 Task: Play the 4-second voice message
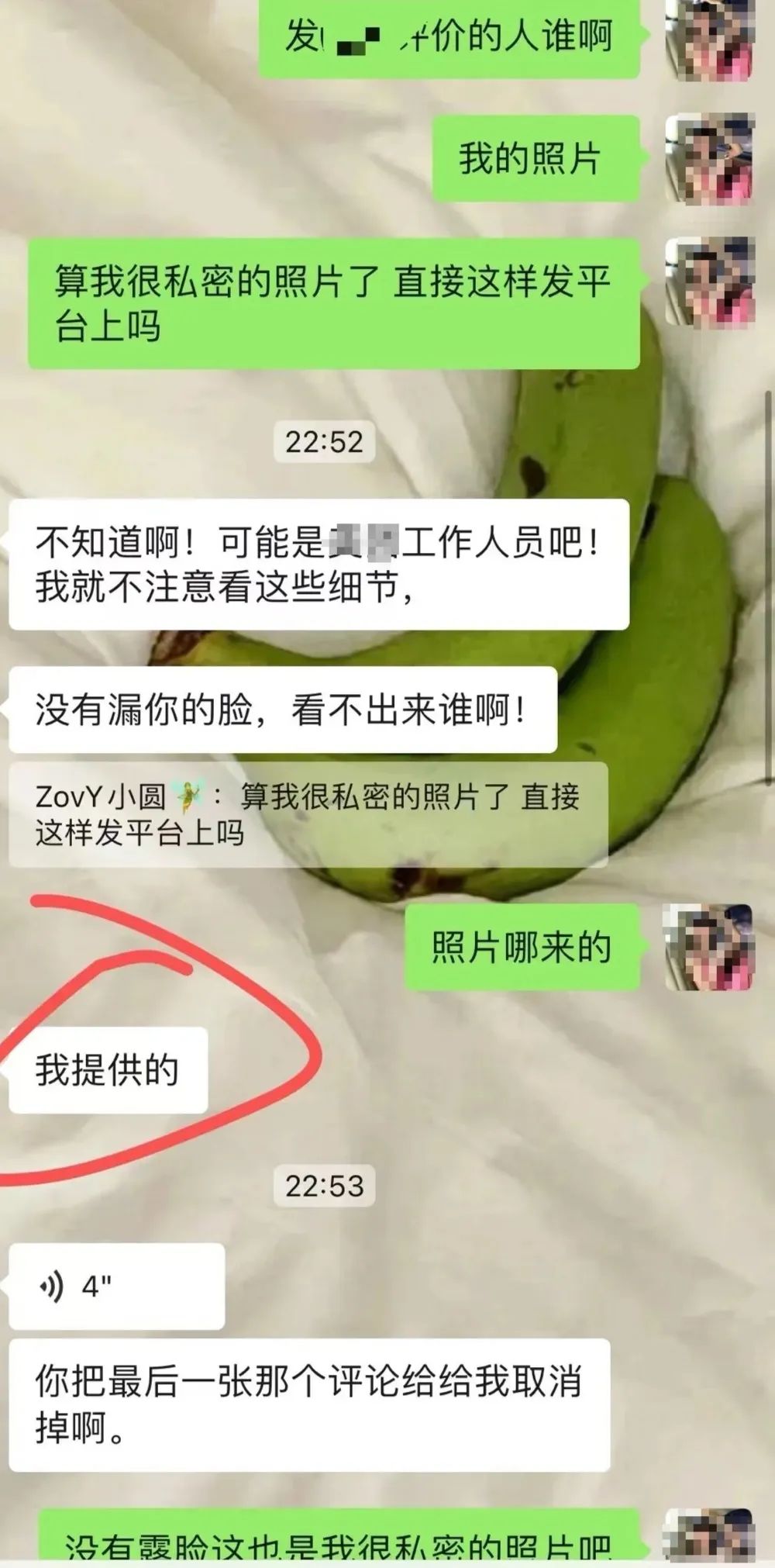coord(116,1287)
